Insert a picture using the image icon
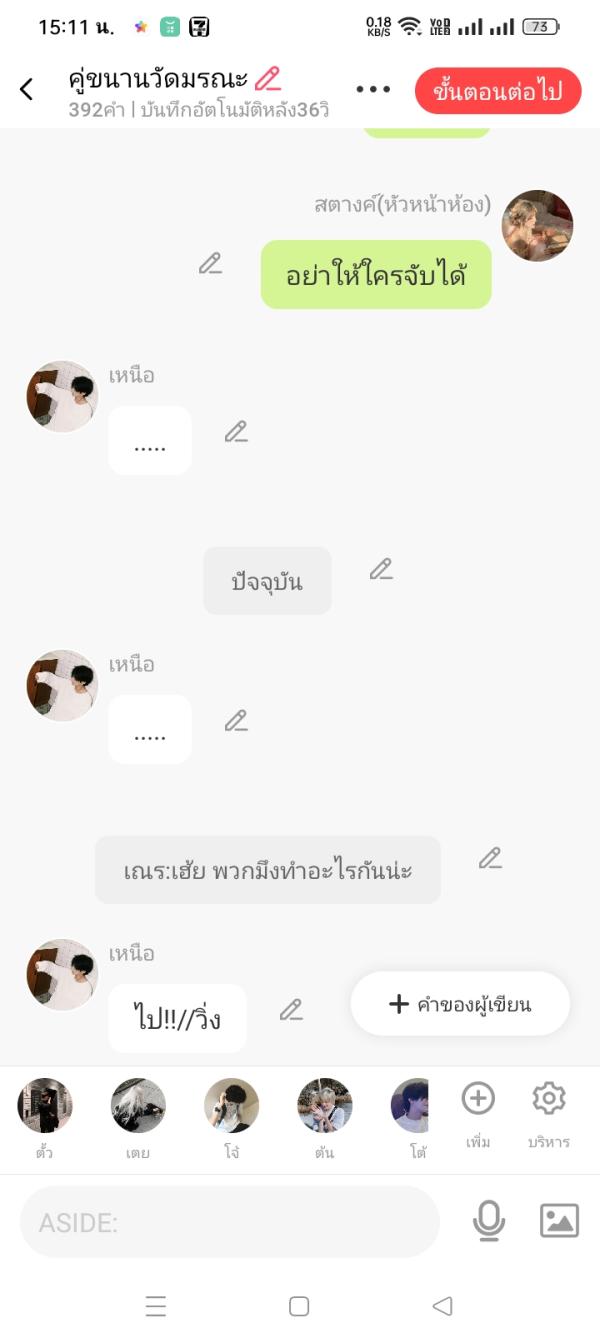600x1343 pixels. tap(559, 1221)
